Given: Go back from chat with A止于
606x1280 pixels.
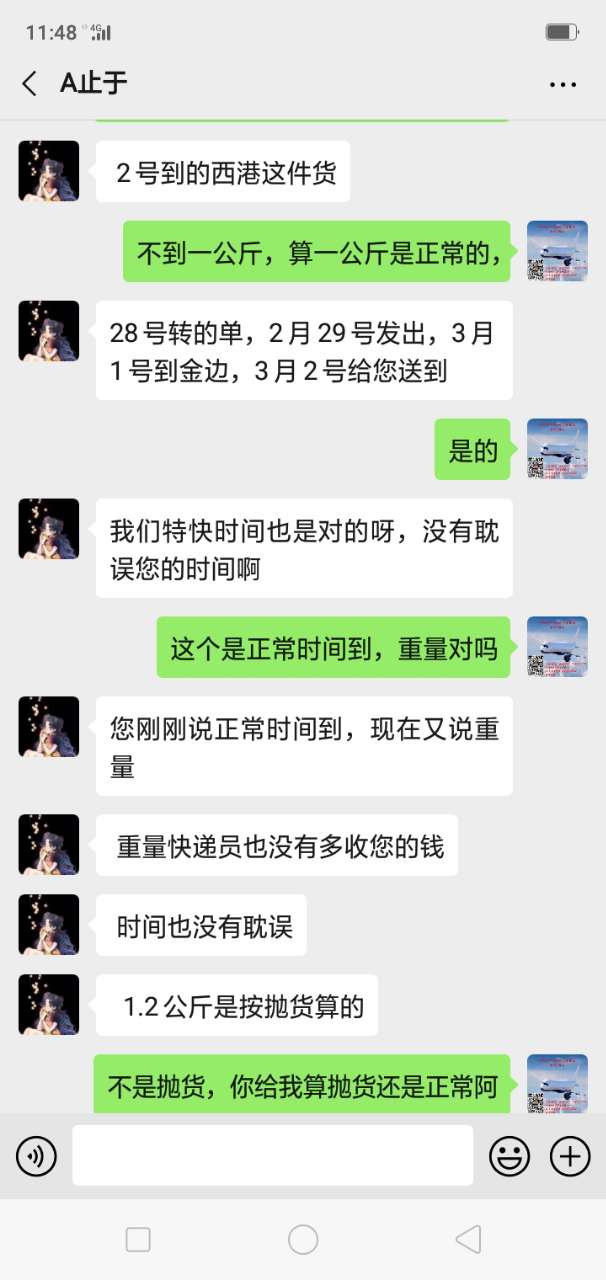Looking at the screenshot, I should click(30, 84).
